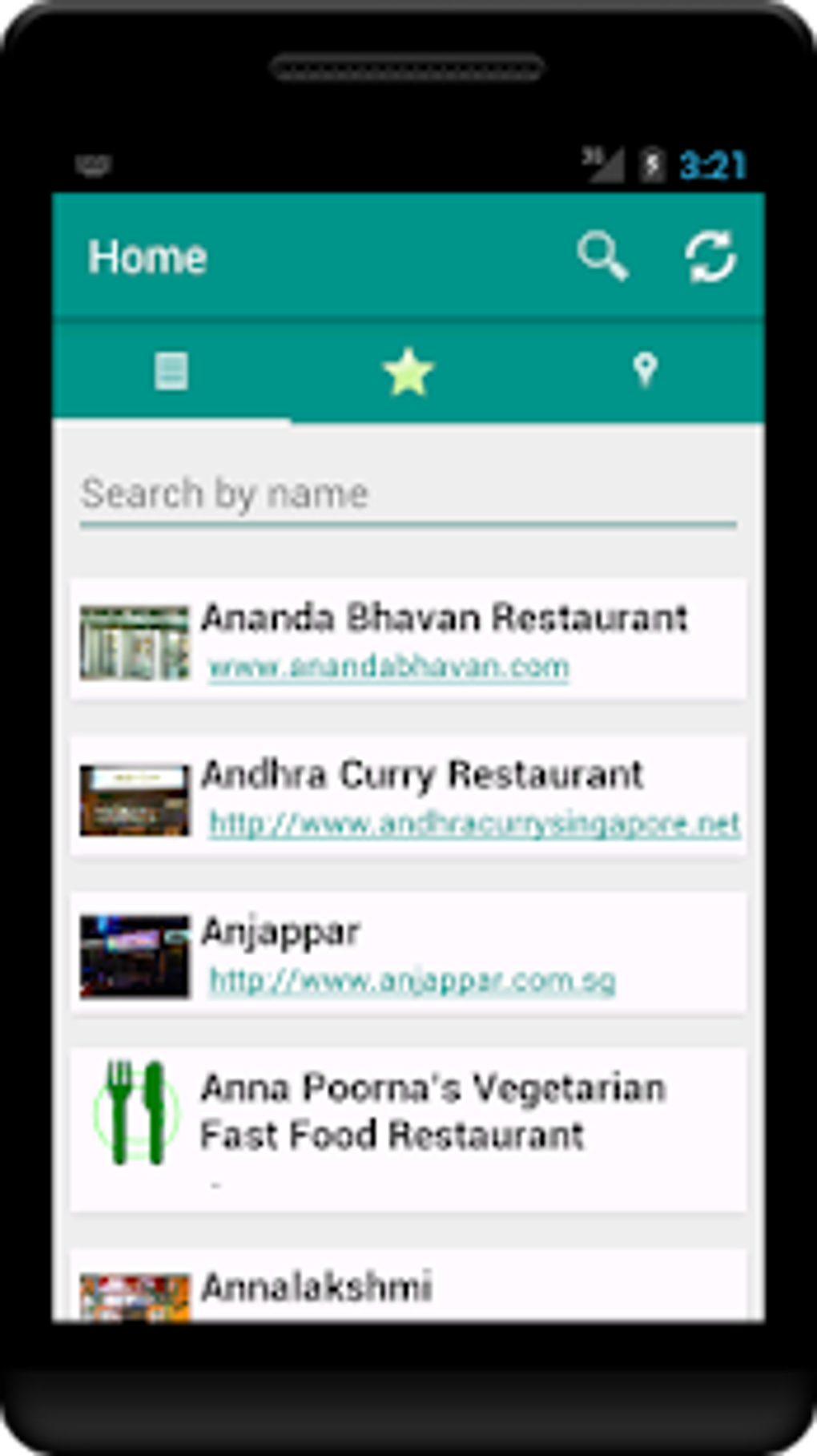This screenshot has height=1456, width=817.
Task: Open the search magnifier icon
Action: coord(602,256)
